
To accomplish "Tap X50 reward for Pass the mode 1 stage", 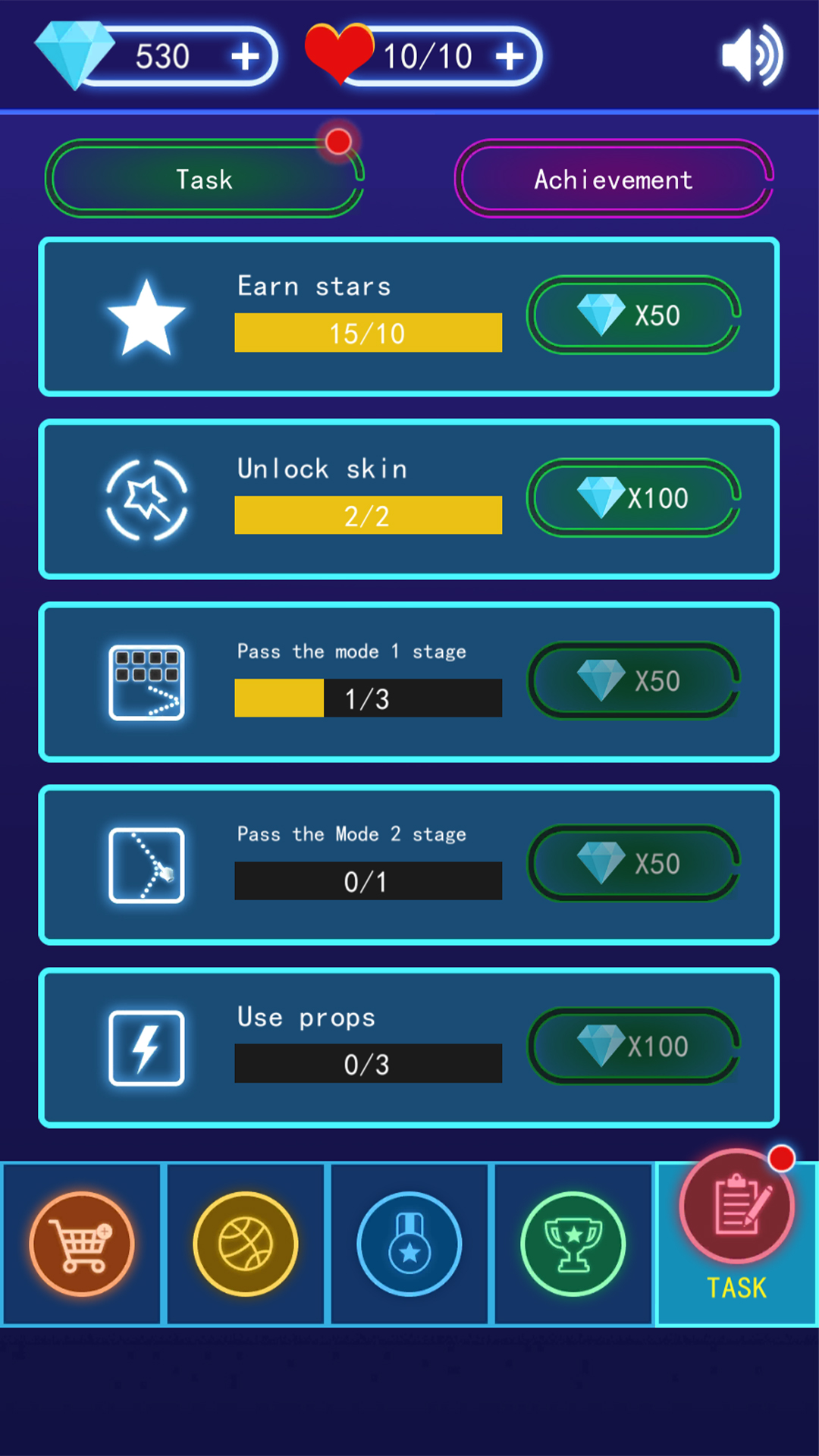I will point(633,681).
